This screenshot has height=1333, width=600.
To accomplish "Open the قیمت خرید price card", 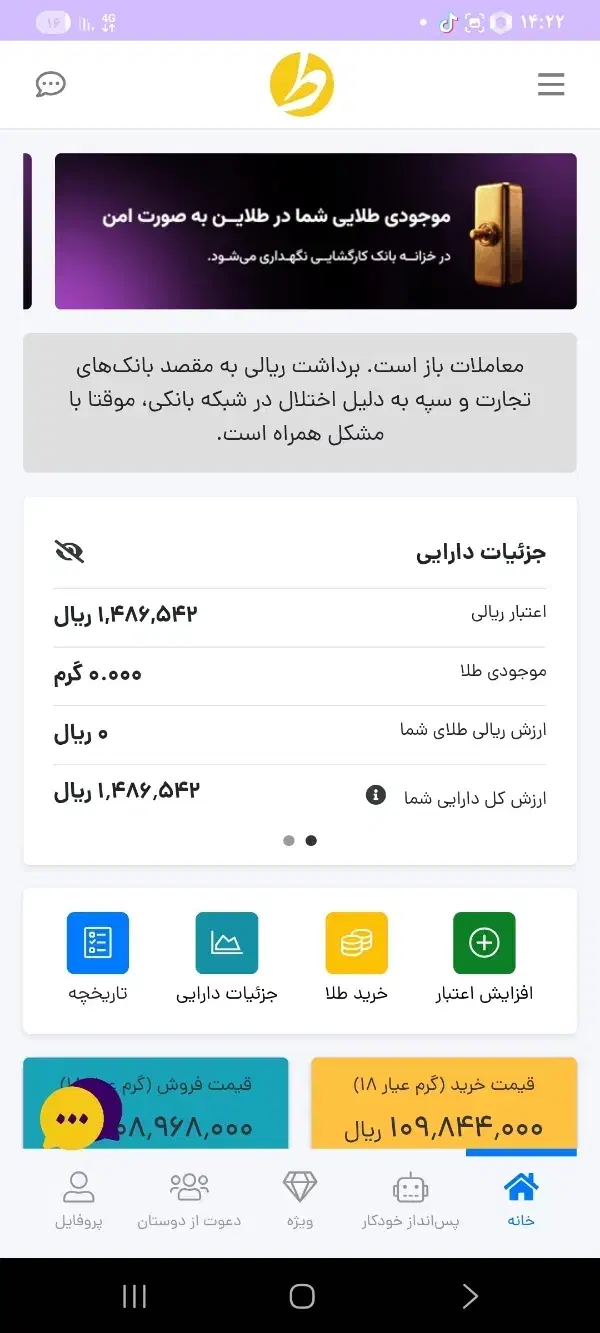I will click(443, 1104).
